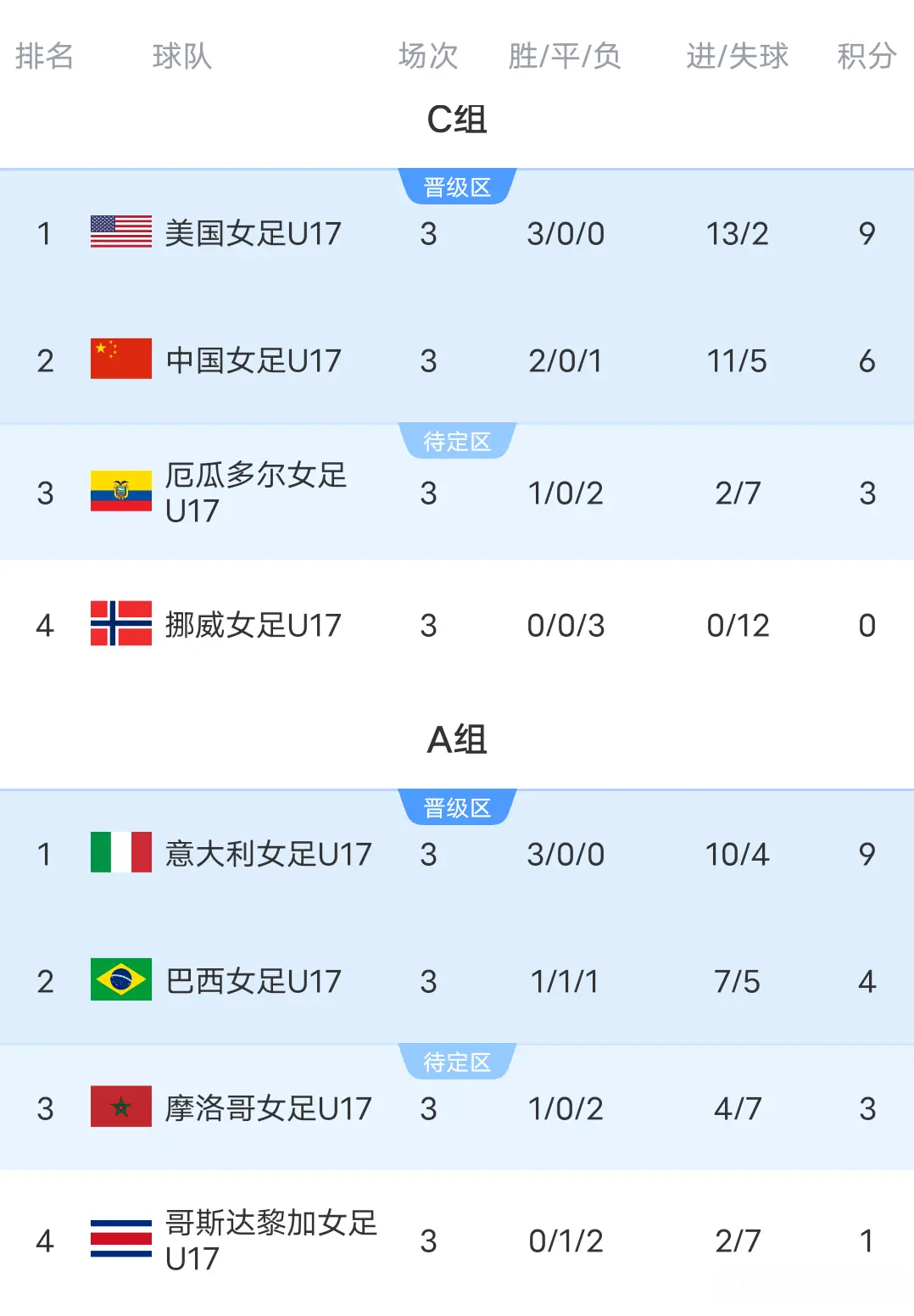The width and height of the screenshot is (914, 1316).
Task: Select the Italy flag icon
Action: click(120, 854)
